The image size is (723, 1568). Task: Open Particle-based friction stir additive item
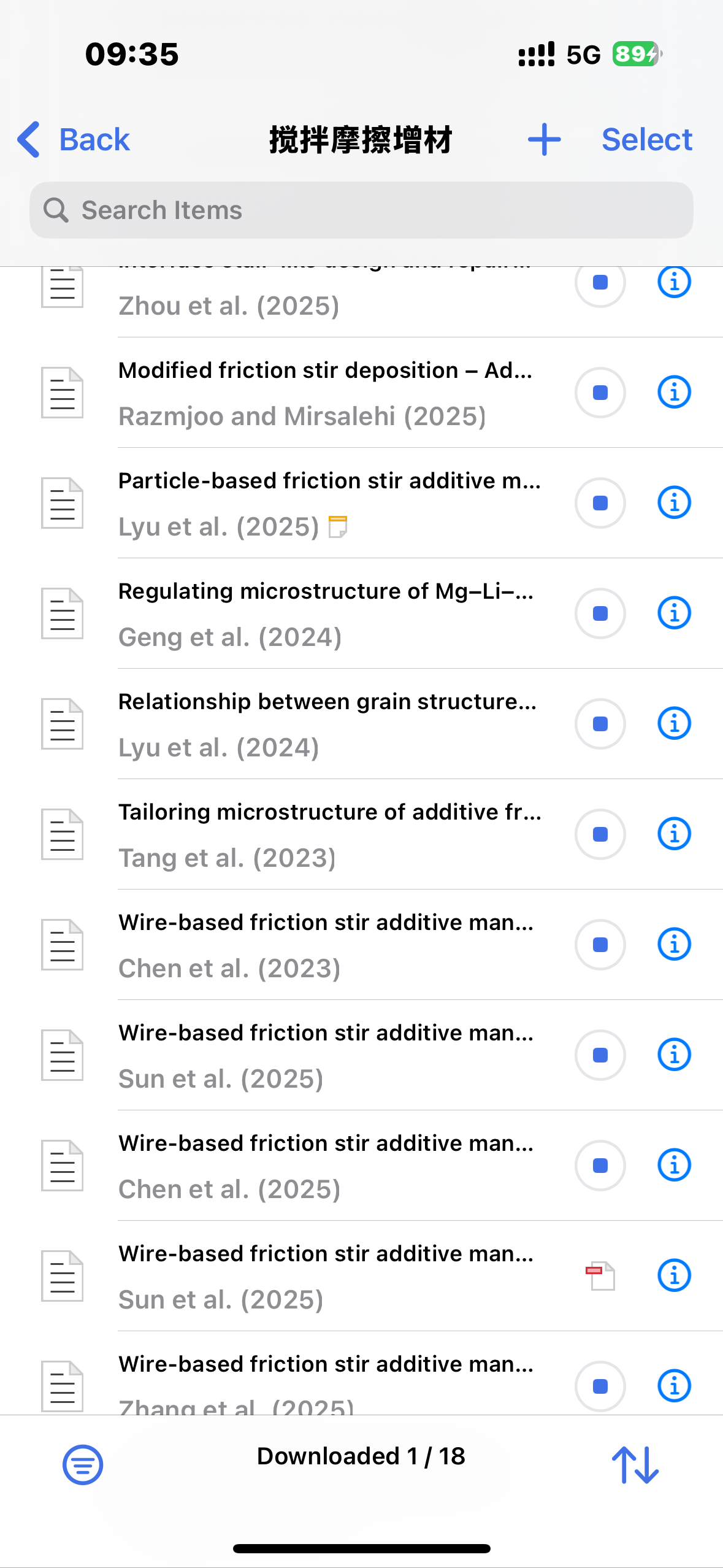325,503
